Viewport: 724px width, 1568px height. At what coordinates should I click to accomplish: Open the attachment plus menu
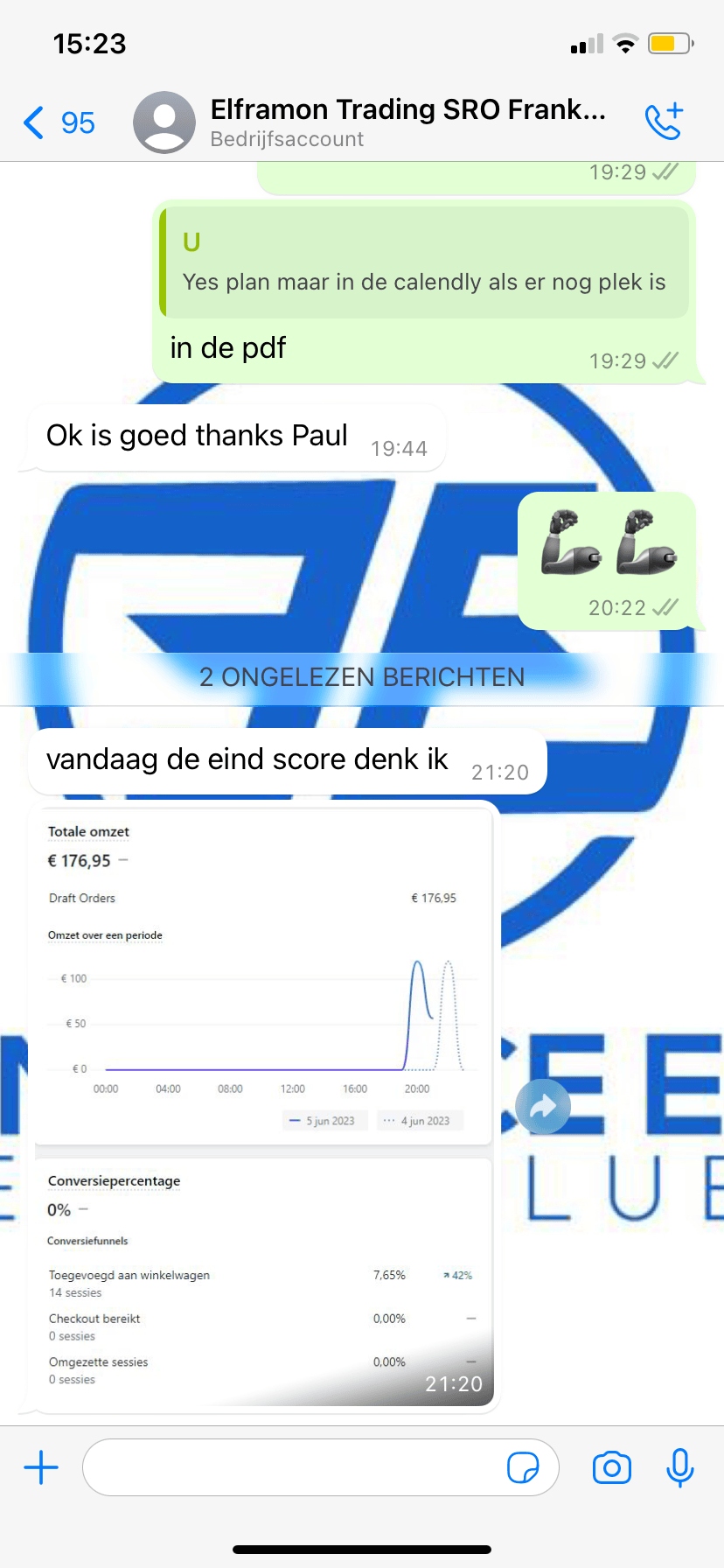[41, 1467]
